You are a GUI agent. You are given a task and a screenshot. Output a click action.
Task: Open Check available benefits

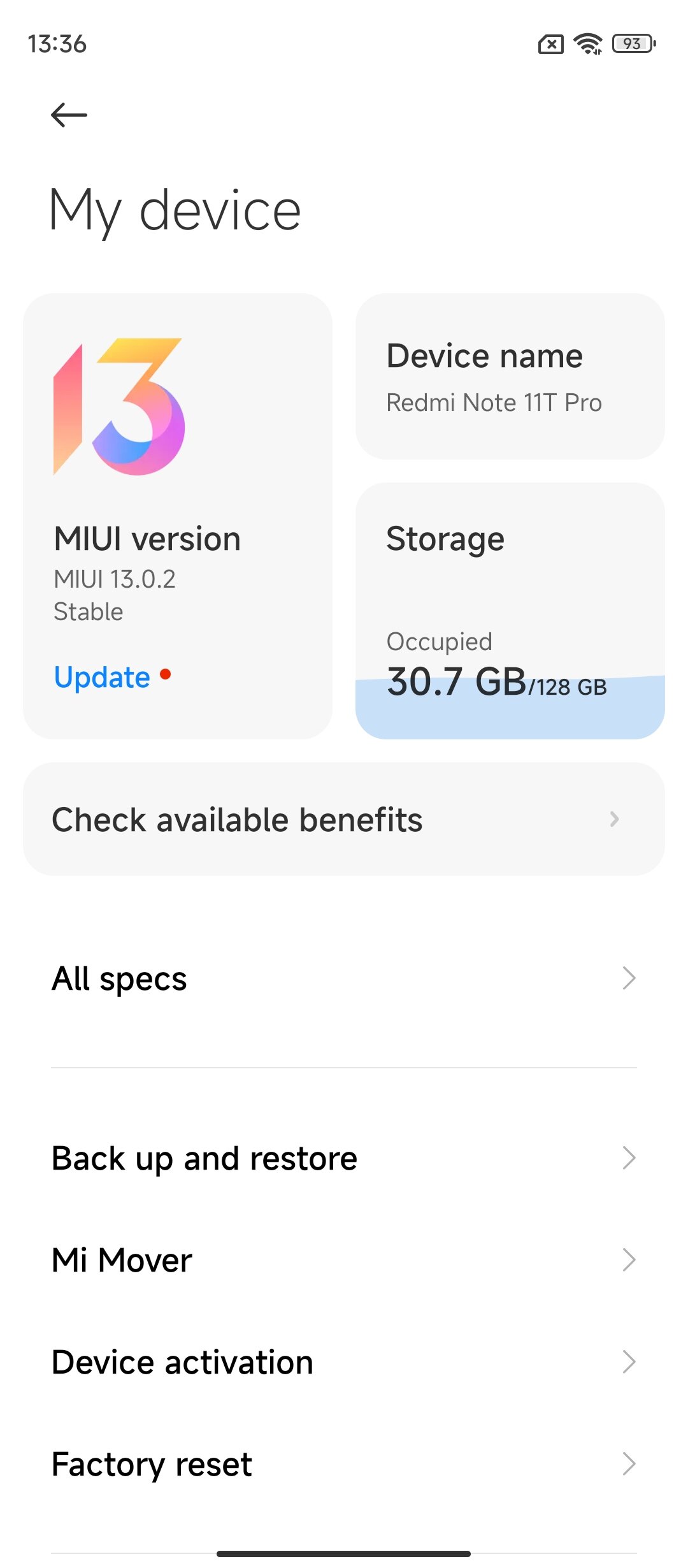pyautogui.click(x=344, y=819)
